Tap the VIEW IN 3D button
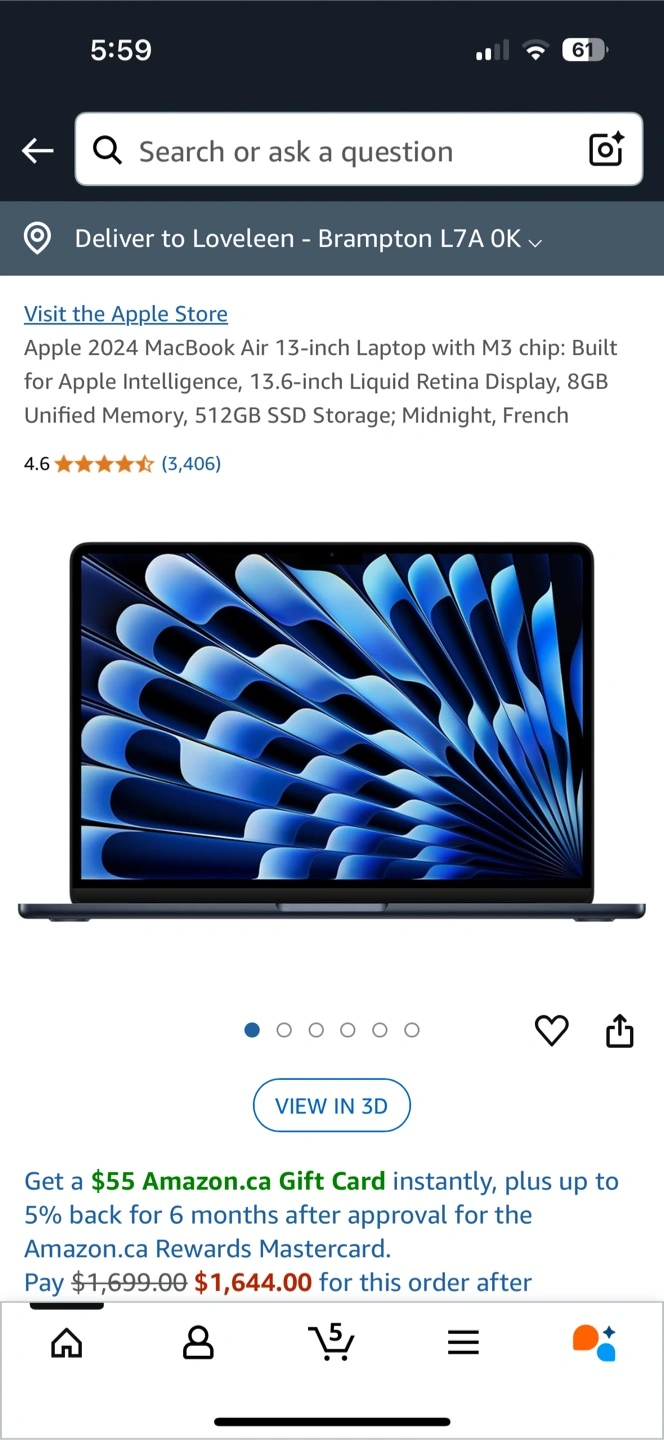 point(332,1106)
